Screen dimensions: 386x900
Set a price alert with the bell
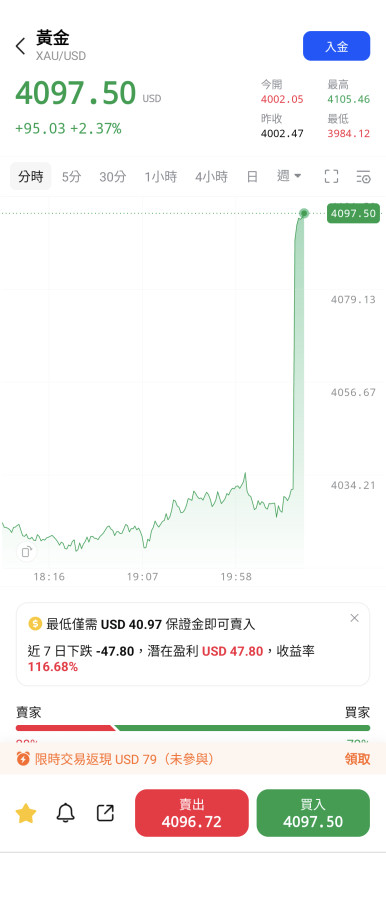[x=65, y=813]
